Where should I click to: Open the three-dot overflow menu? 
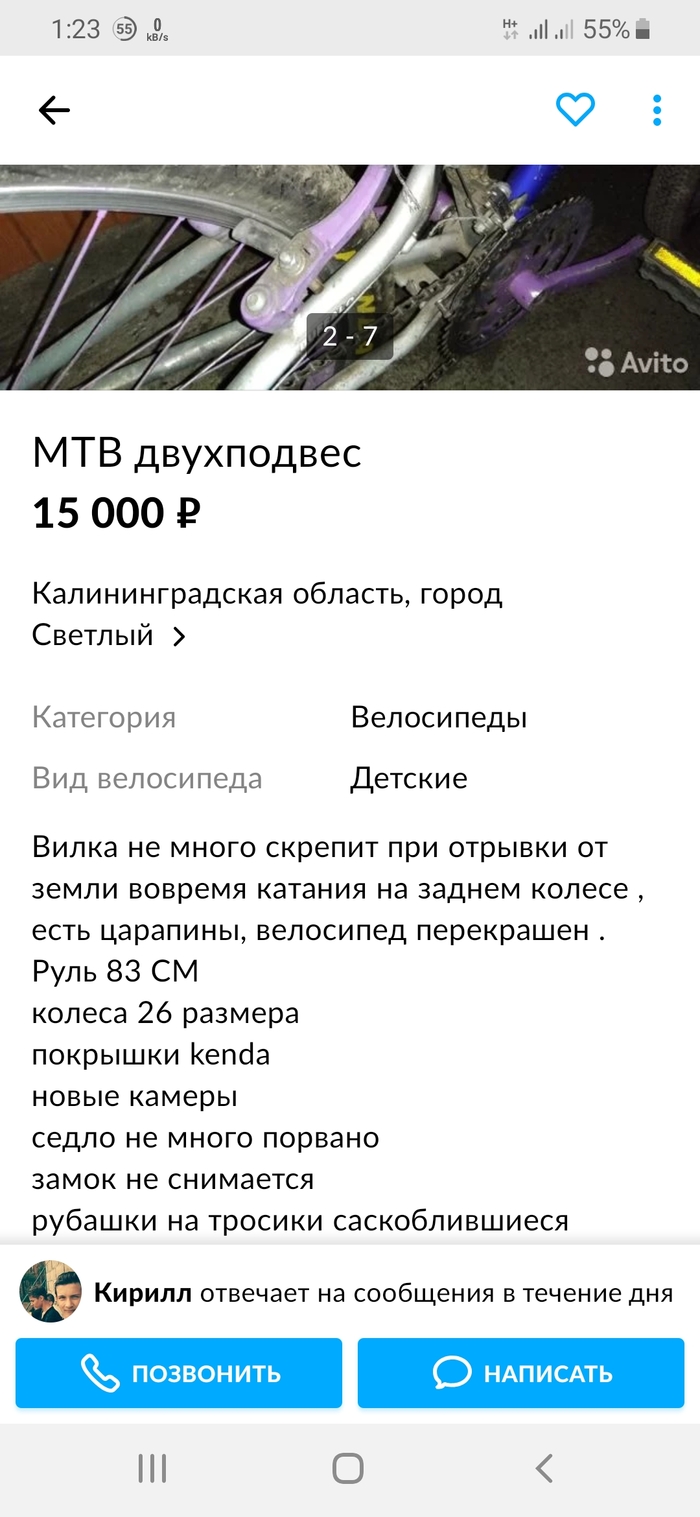657,110
